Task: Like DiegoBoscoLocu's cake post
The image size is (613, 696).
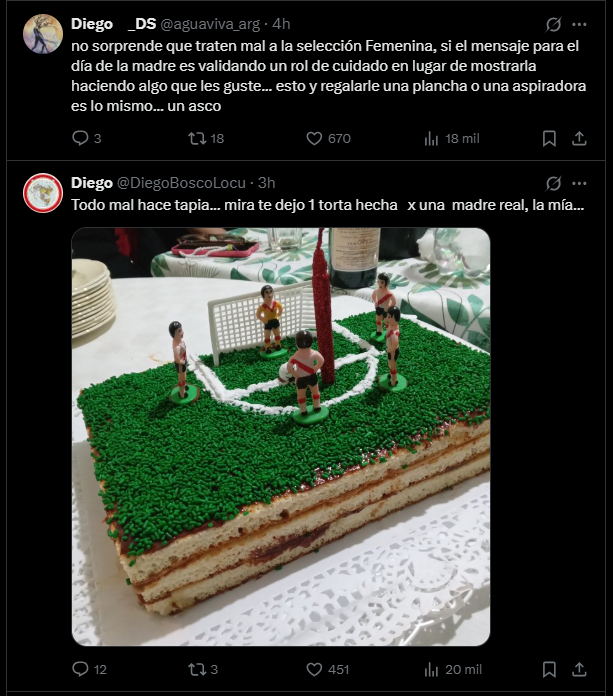Action: pyautogui.click(x=314, y=669)
